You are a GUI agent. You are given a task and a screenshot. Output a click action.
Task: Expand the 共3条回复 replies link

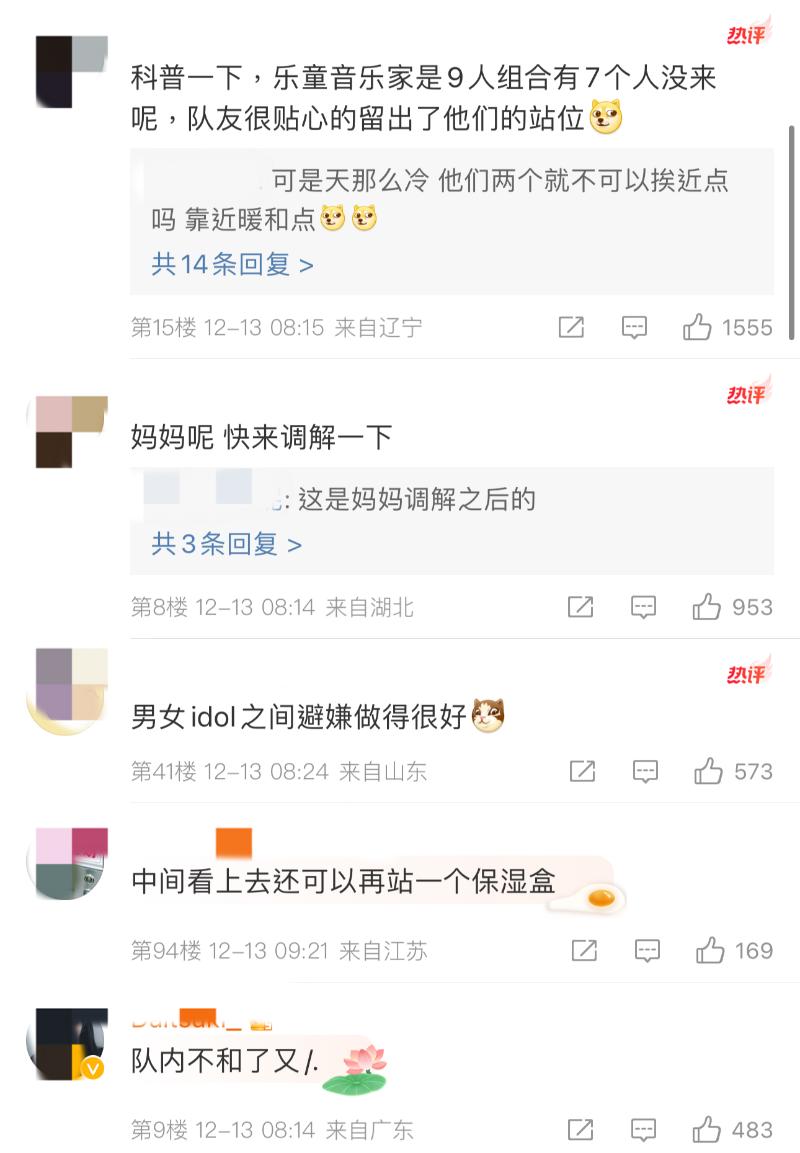226,544
